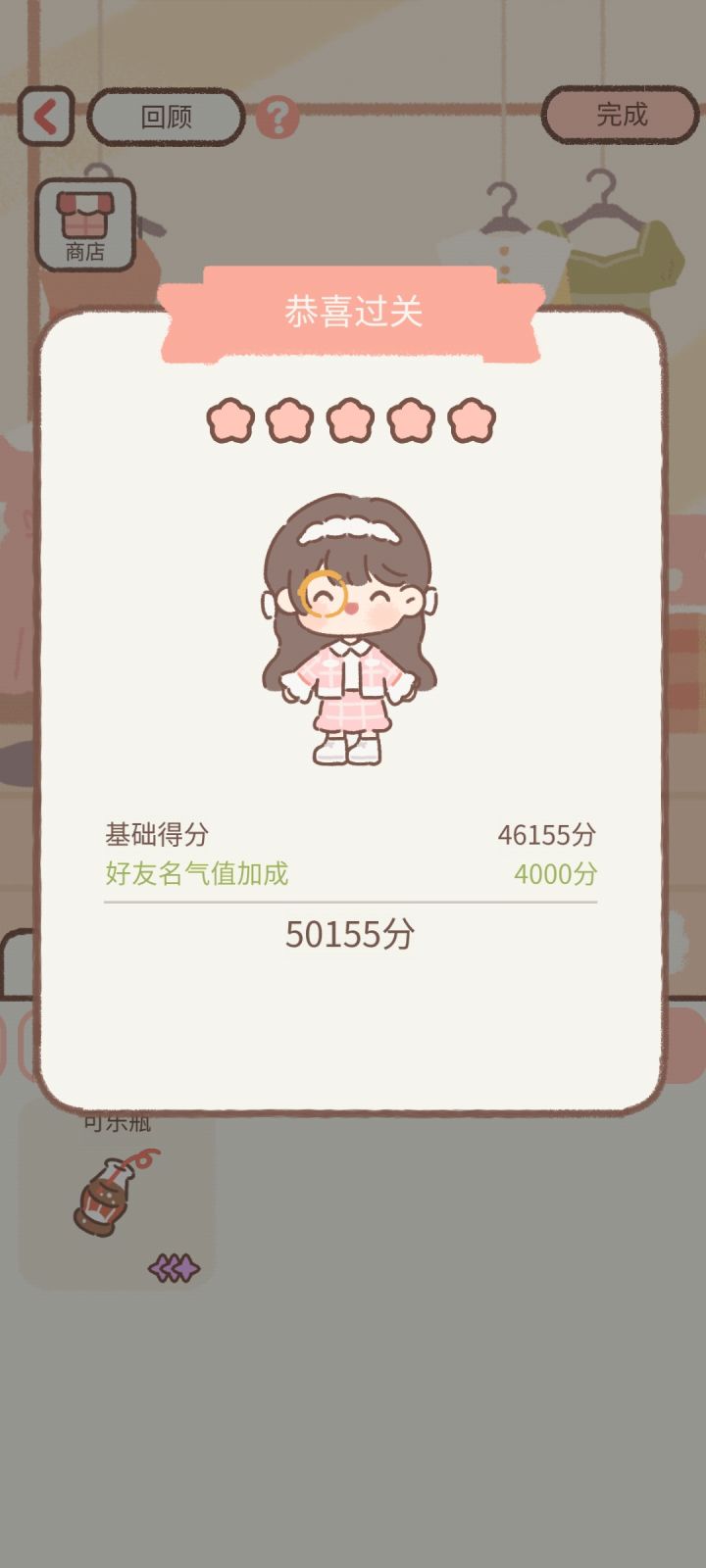Screen dimensions: 706x1568
Task: Tap the fifth flower star in the rating row
Action: click(472, 421)
